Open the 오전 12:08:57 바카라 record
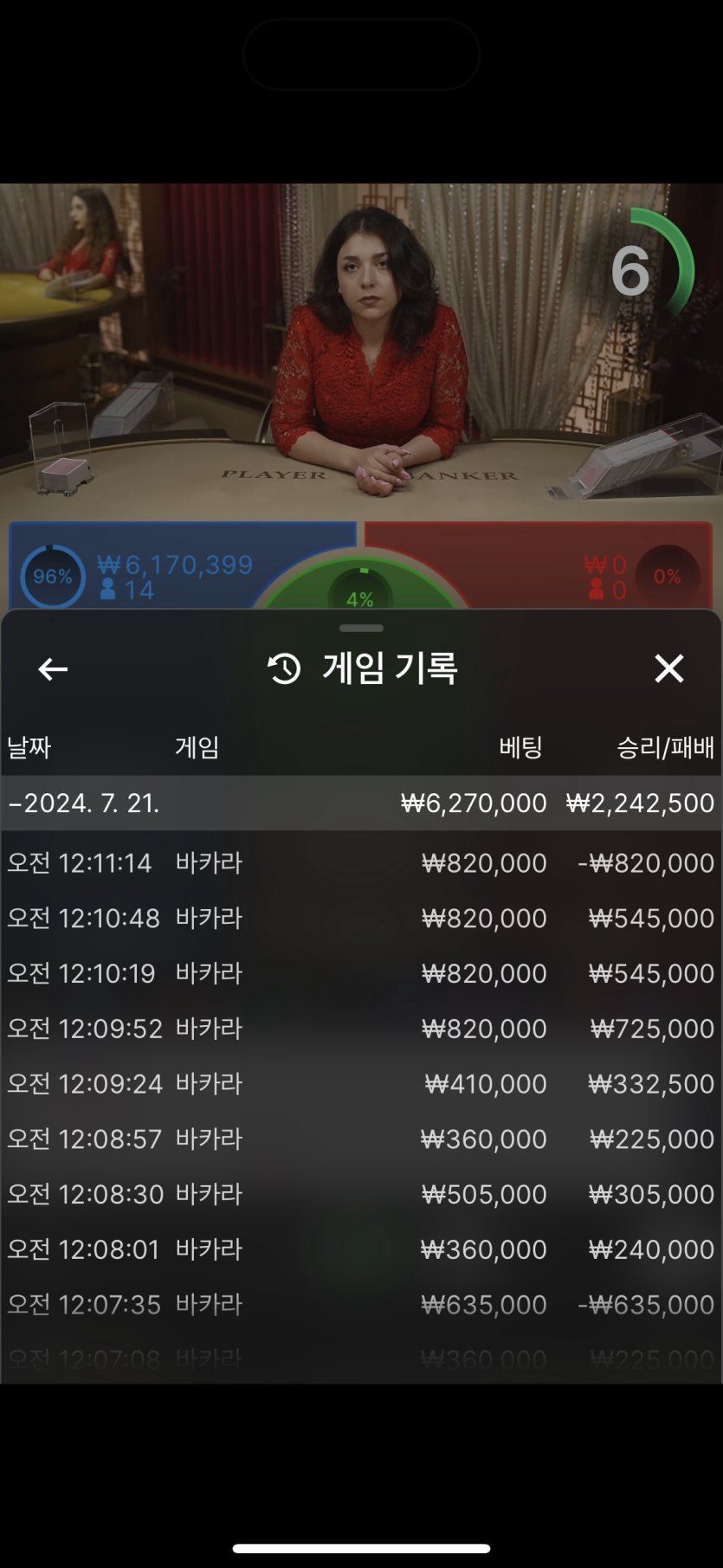The width and height of the screenshot is (723, 1568). [361, 1139]
